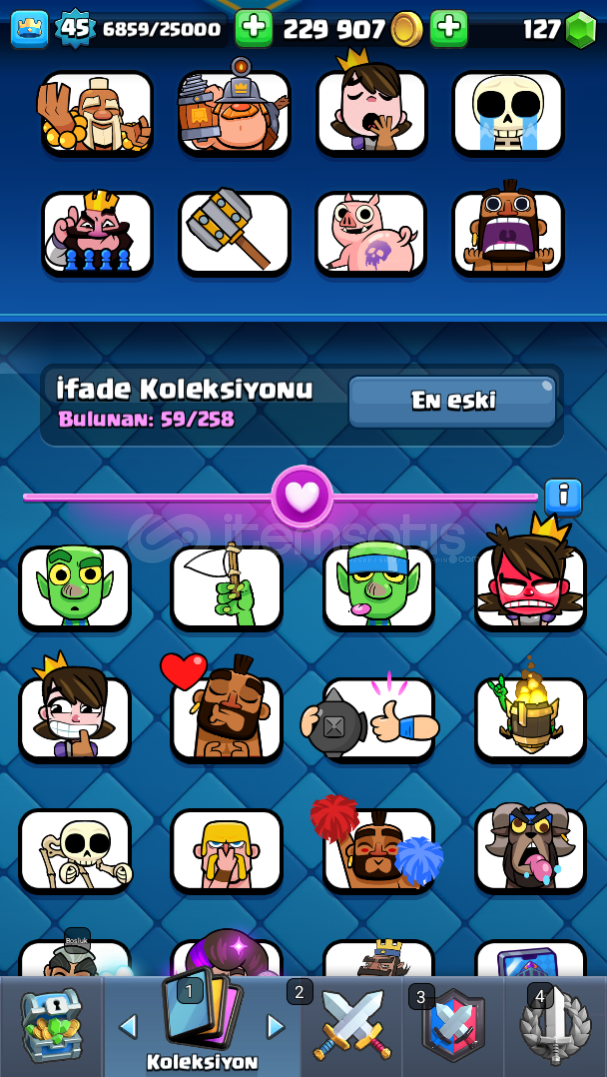607x1077 pixels.
Task: Select the yawning princess emote slot
Action: (x=371, y=110)
